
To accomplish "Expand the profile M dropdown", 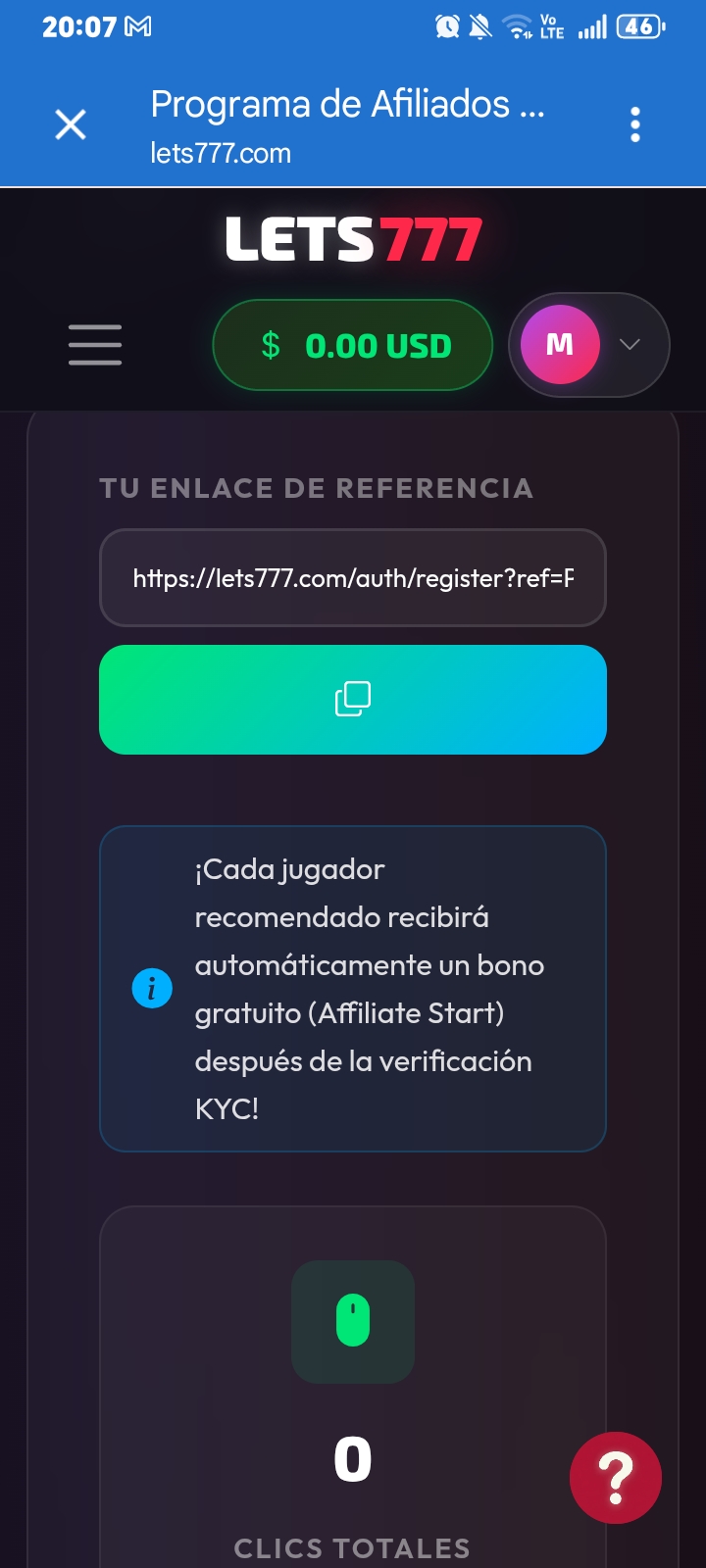I will point(589,345).
